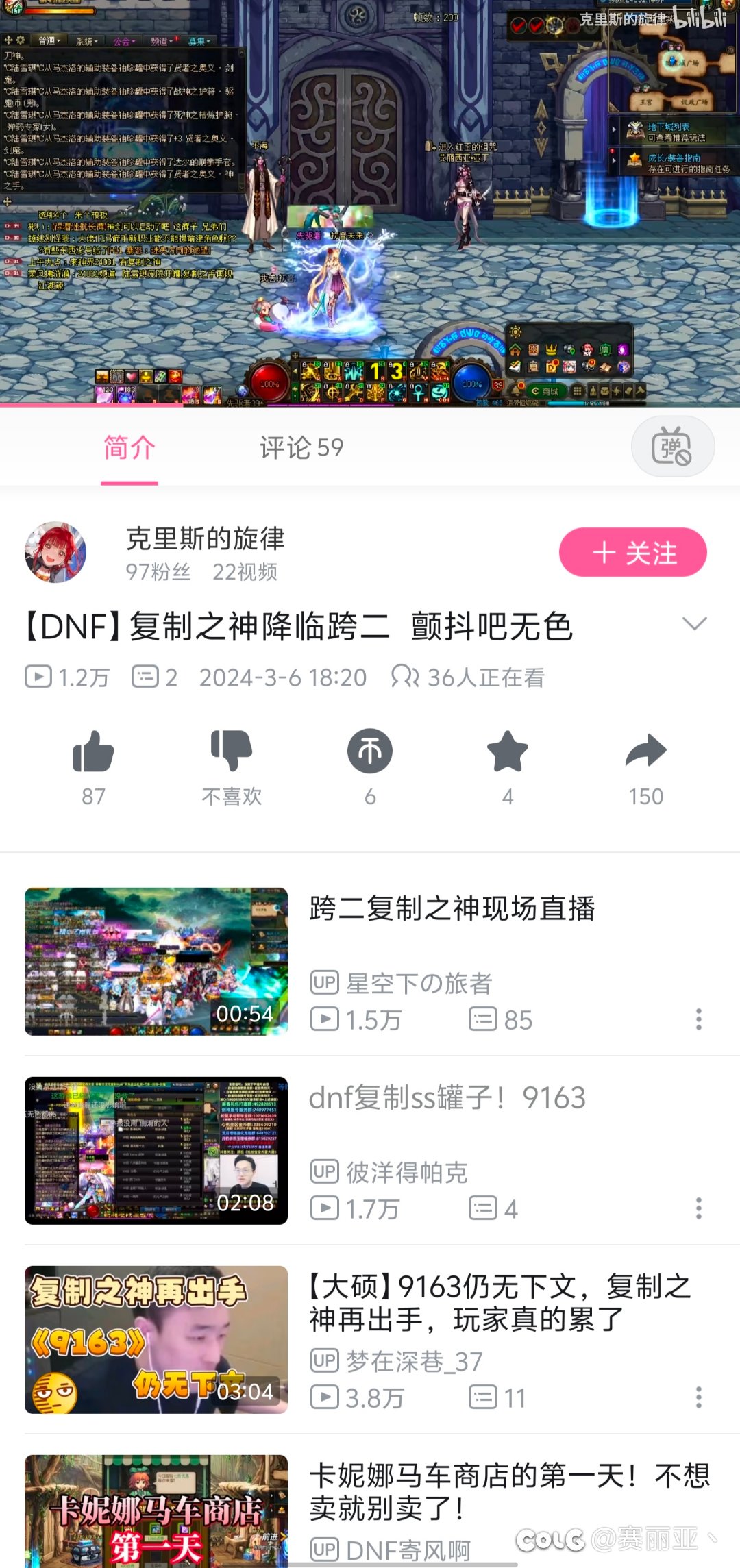740x1568 pixels.
Task: Open the 系统 chat dropdown in the game
Action: [x=85, y=41]
